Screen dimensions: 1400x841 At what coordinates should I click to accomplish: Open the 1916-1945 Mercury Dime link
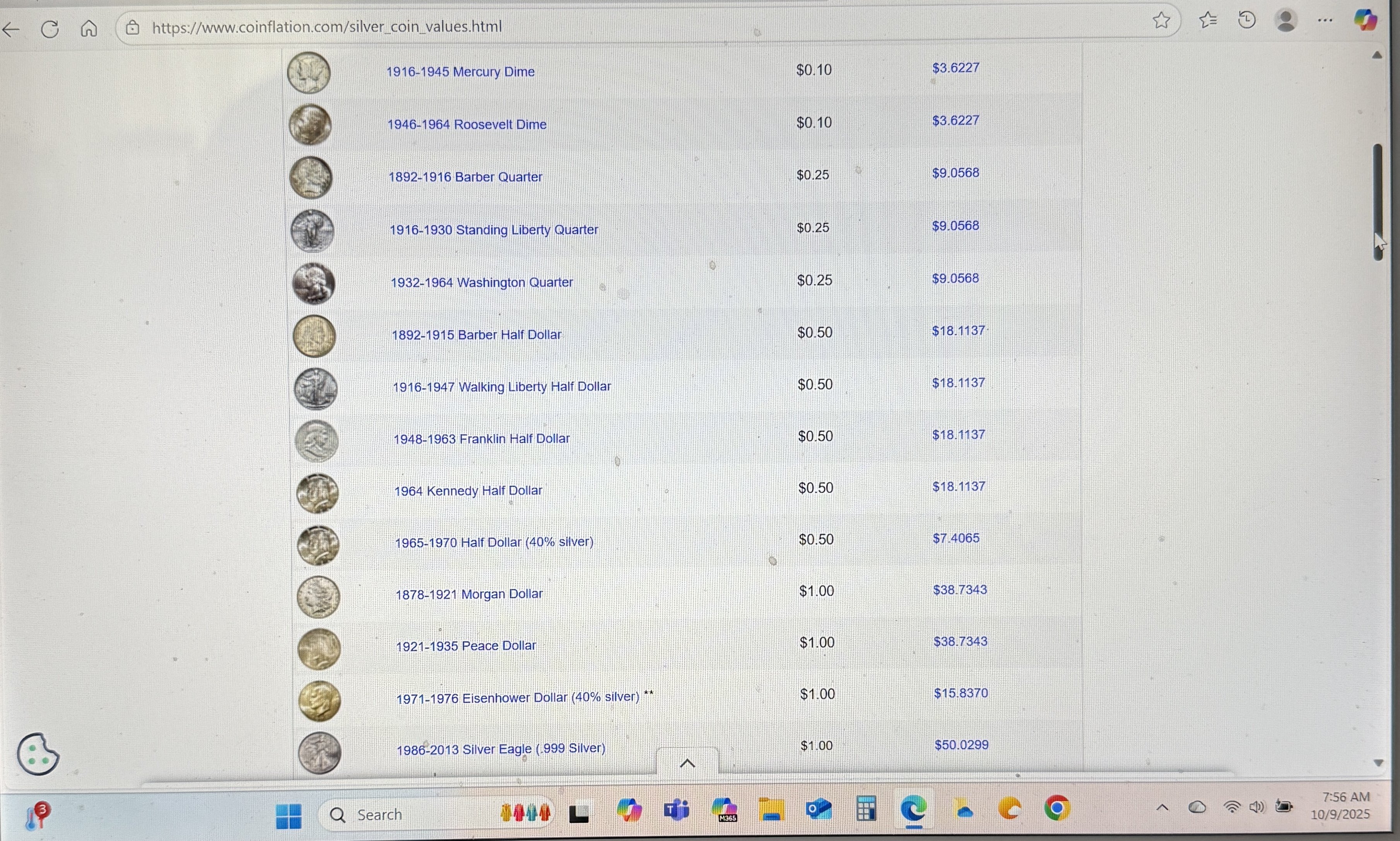460,72
